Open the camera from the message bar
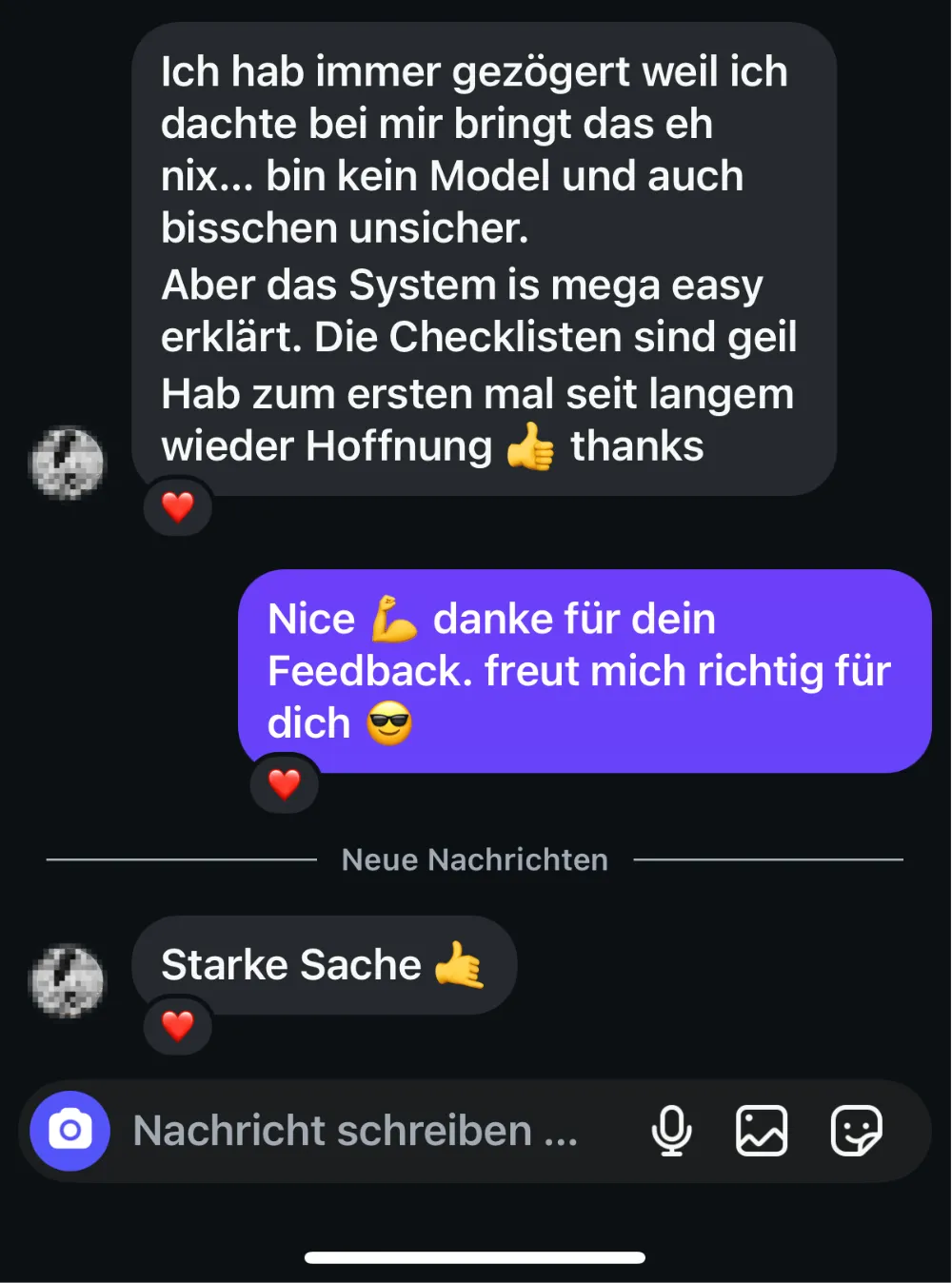Screen dimensions: 952x1283 pos(69,1131)
